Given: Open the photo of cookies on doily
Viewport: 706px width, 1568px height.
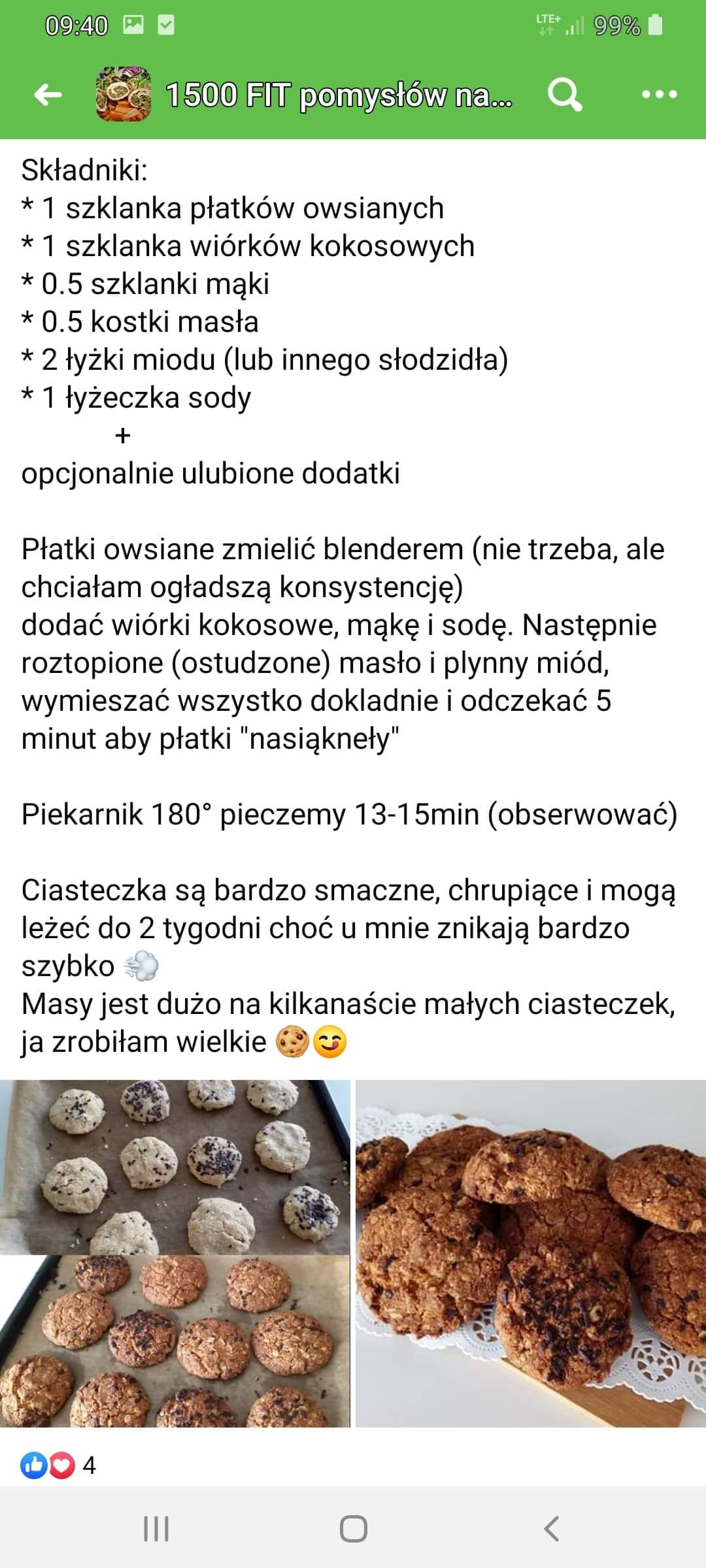Looking at the screenshot, I should 530,1253.
